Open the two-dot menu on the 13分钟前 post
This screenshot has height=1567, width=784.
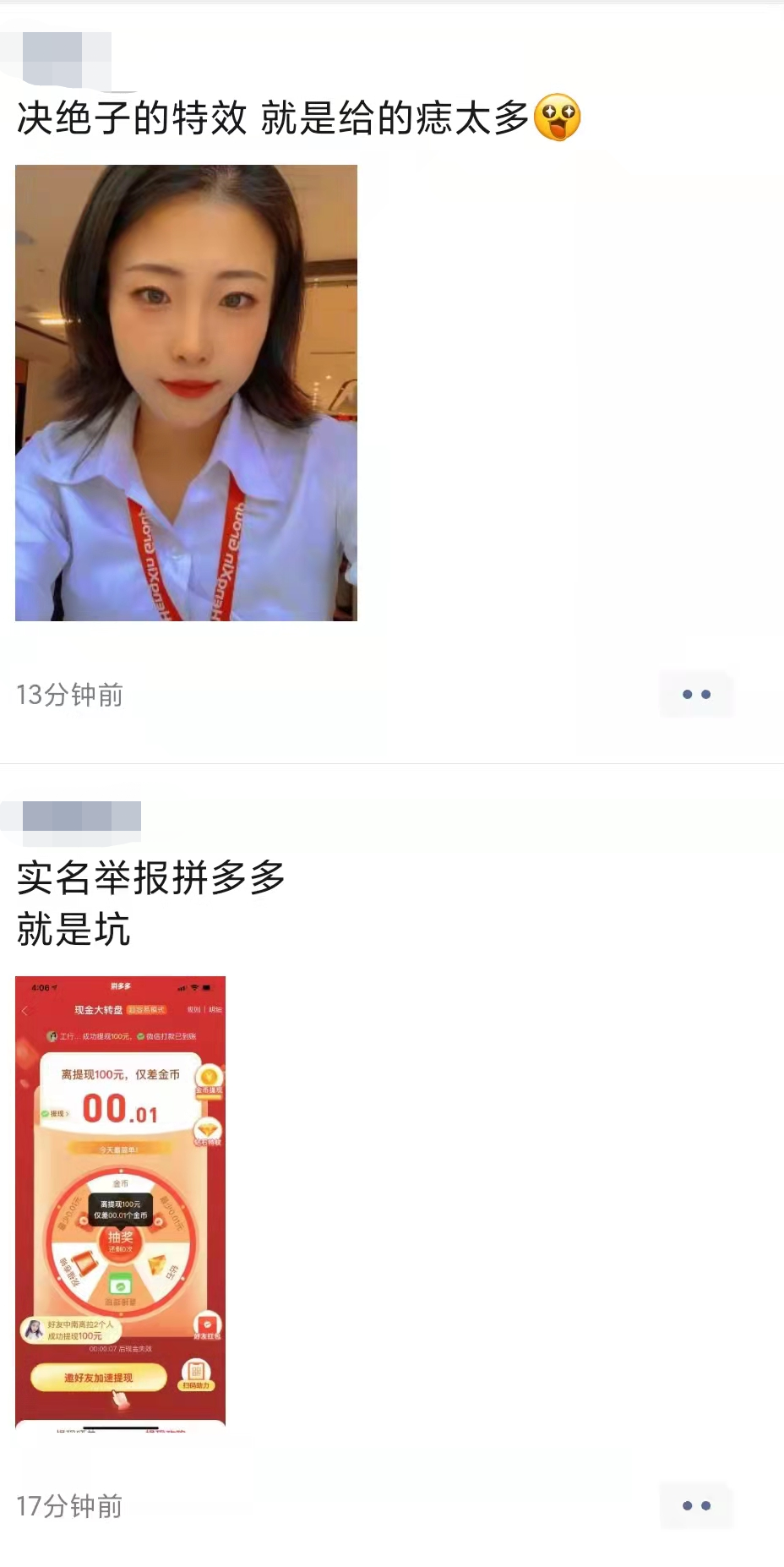[x=696, y=695]
